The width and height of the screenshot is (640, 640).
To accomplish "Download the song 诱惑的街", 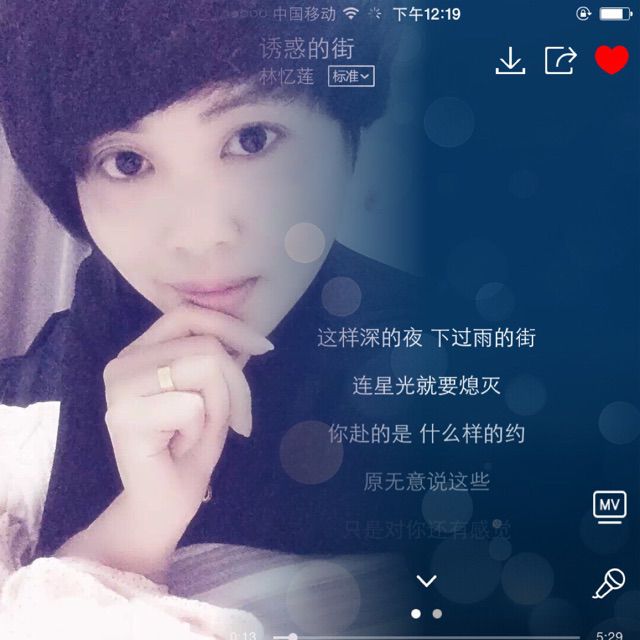I will 510,60.
